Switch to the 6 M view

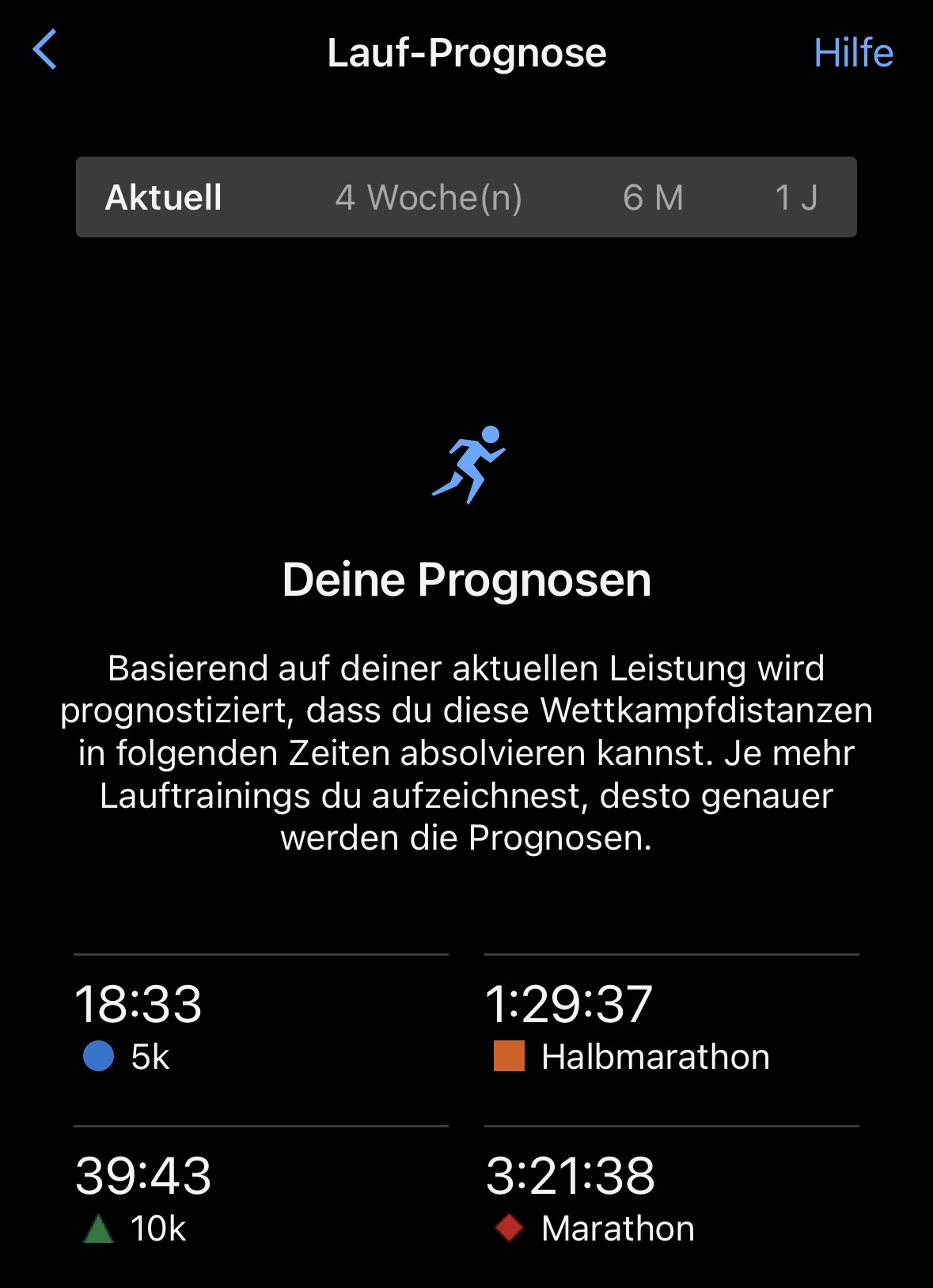coord(653,198)
